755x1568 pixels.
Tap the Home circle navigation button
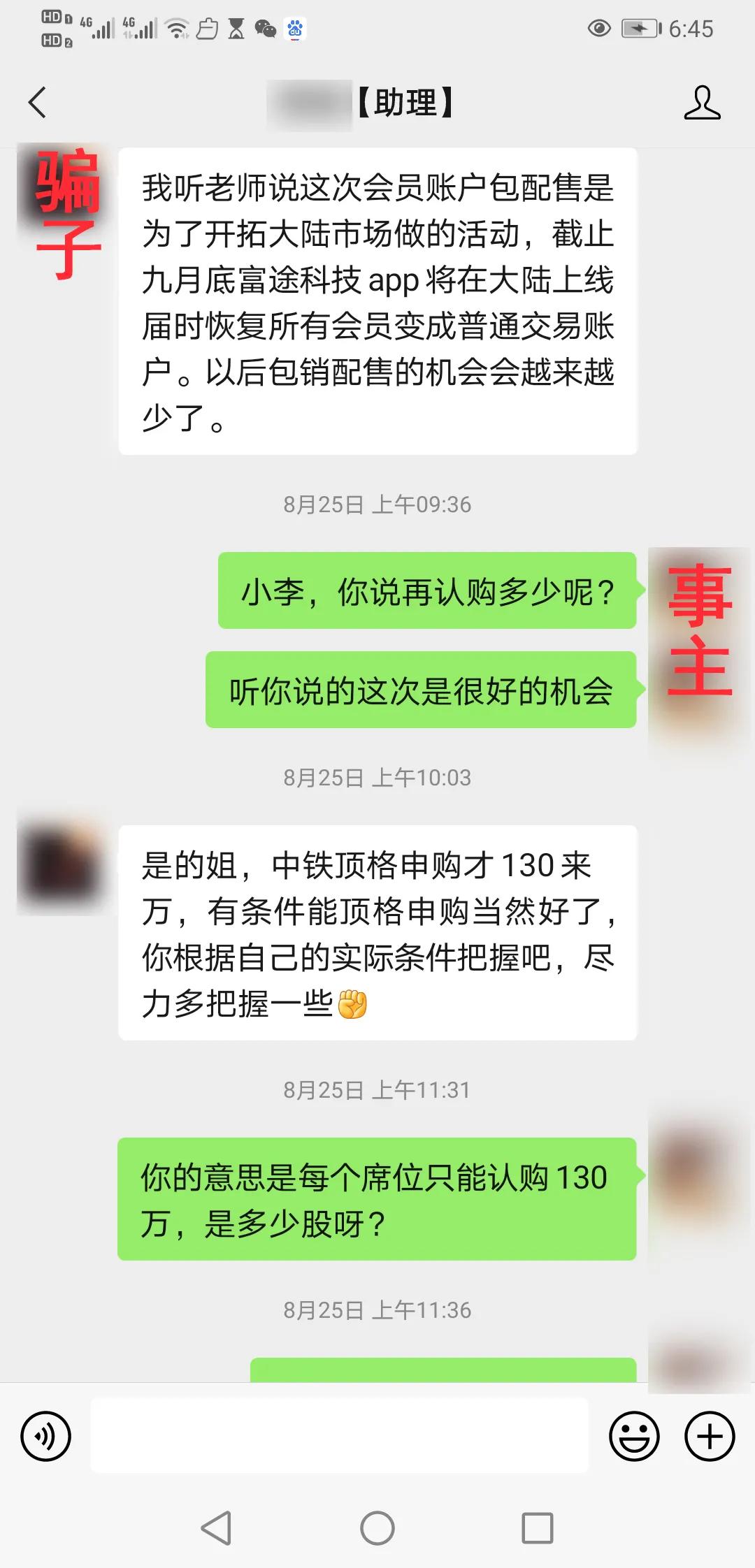(377, 1526)
